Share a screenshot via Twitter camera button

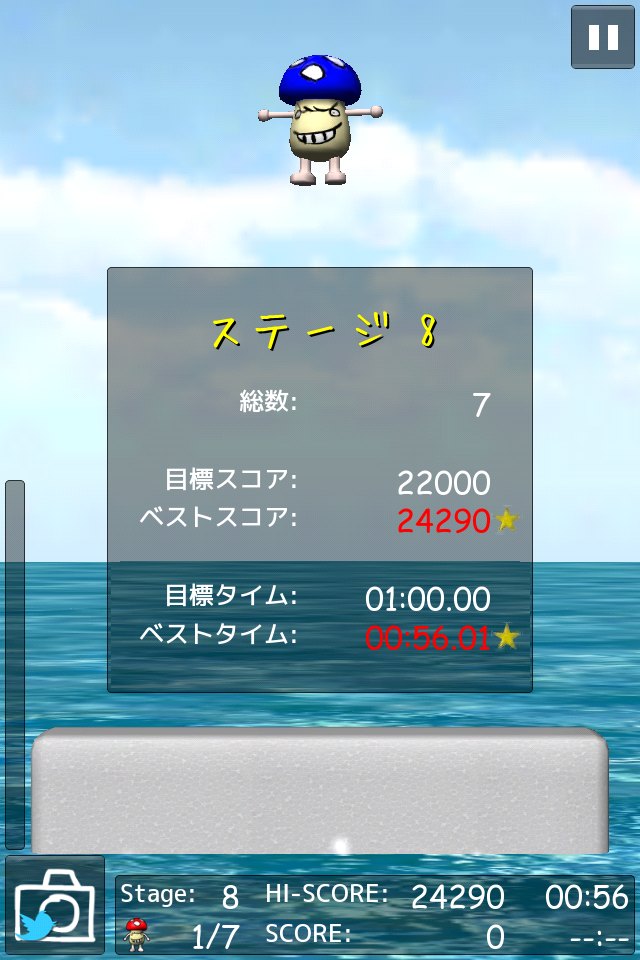click(x=55, y=905)
